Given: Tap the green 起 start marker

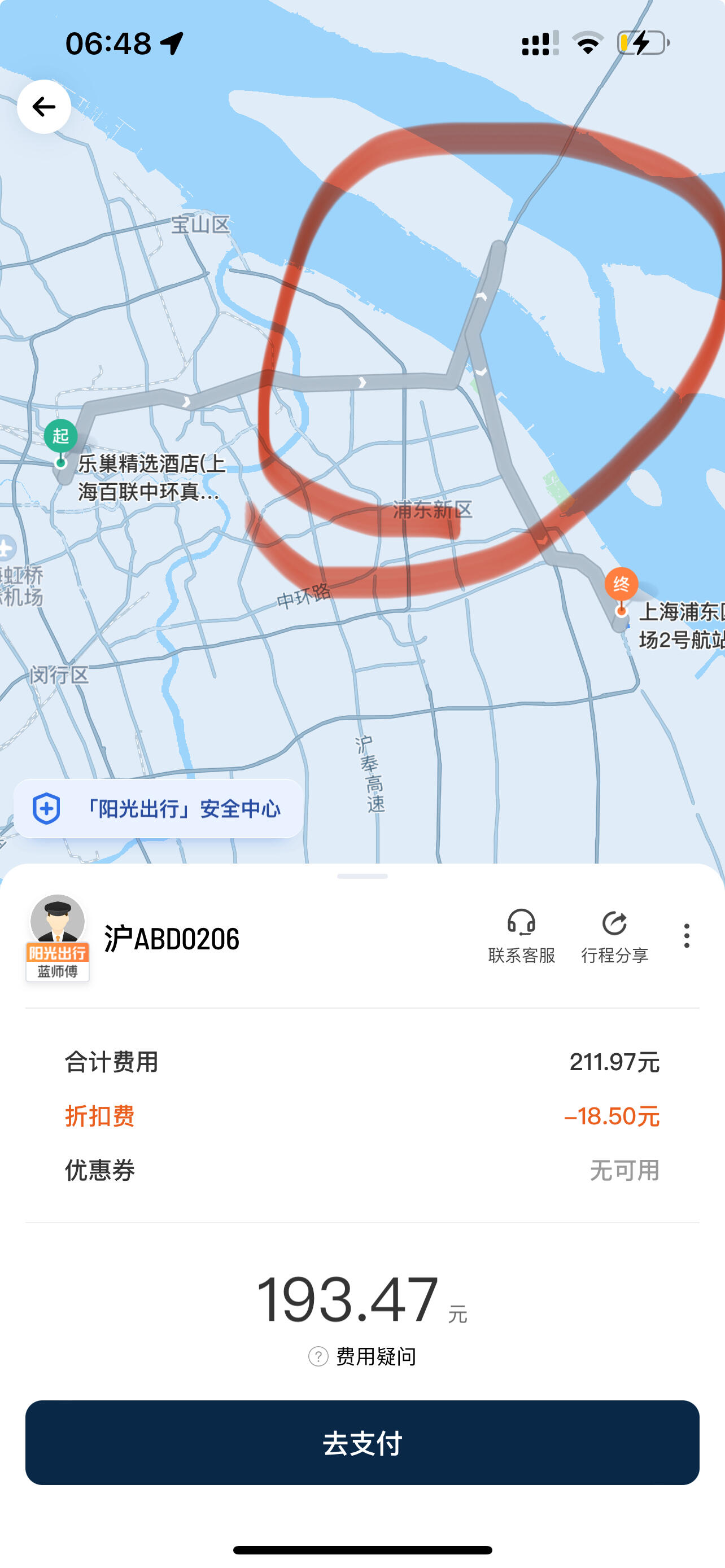Looking at the screenshot, I should [x=60, y=437].
